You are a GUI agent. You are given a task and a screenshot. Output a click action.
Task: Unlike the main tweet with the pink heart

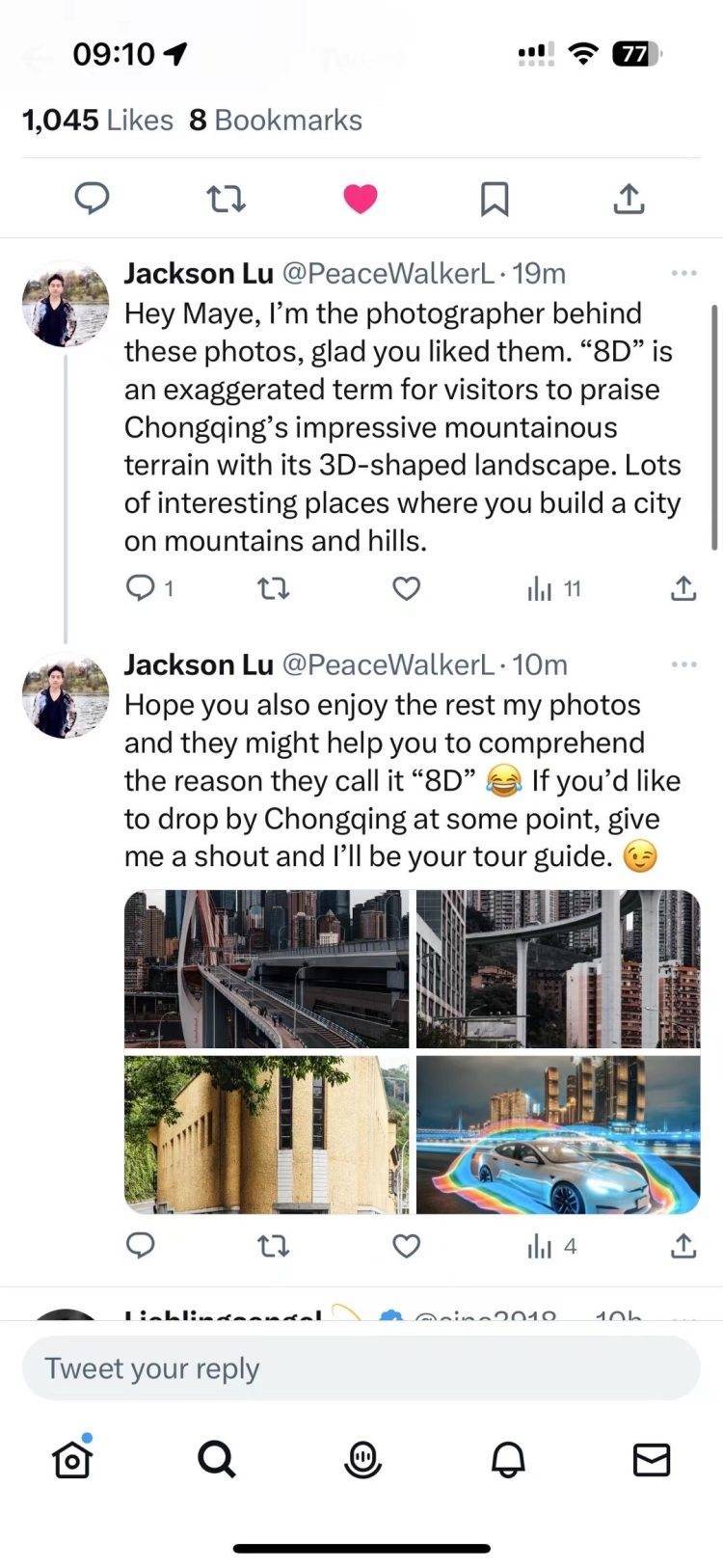point(361,199)
